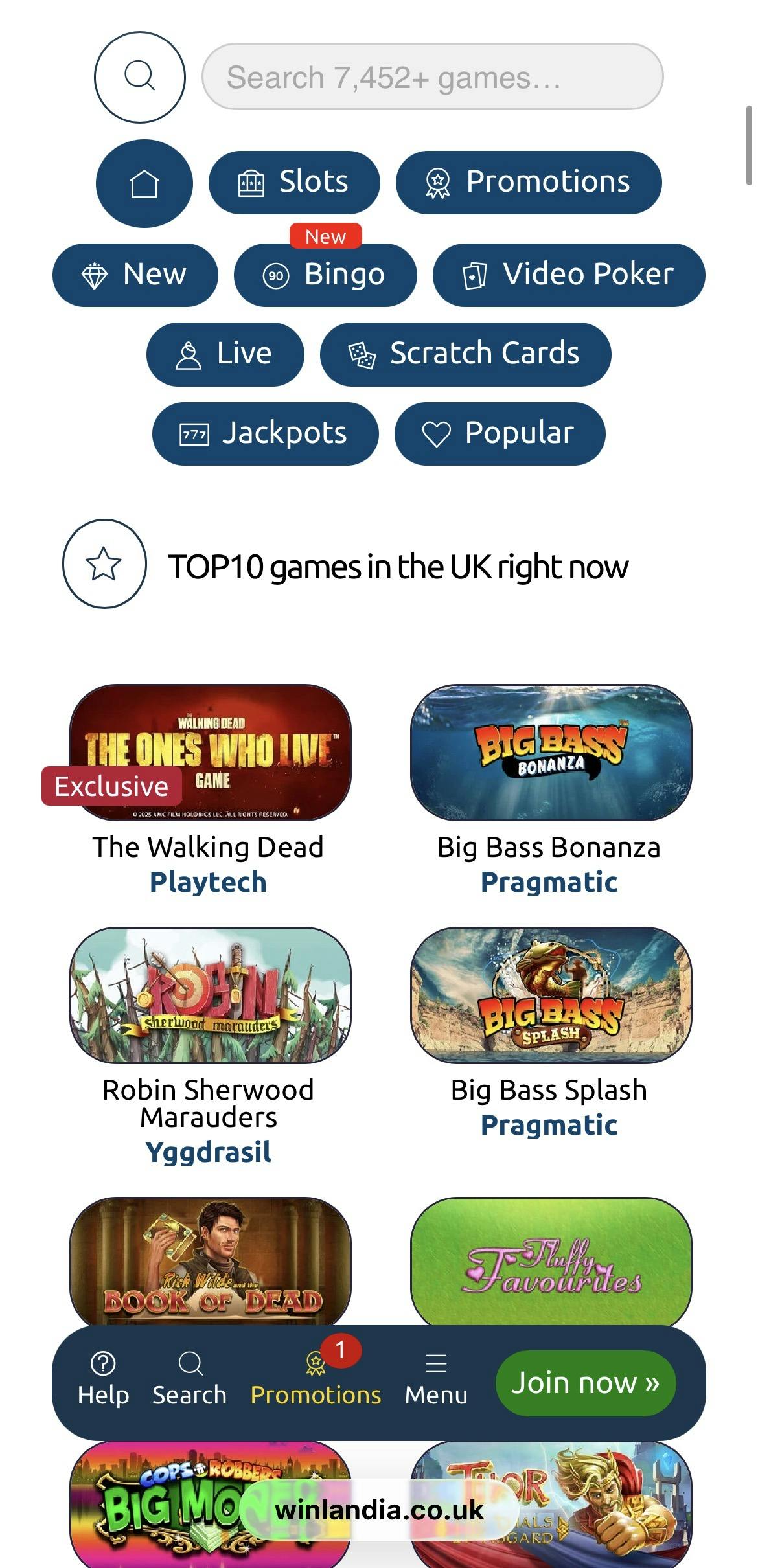Play Big Bass Splash
This screenshot has width=758, height=1568.
pyautogui.click(x=551, y=995)
